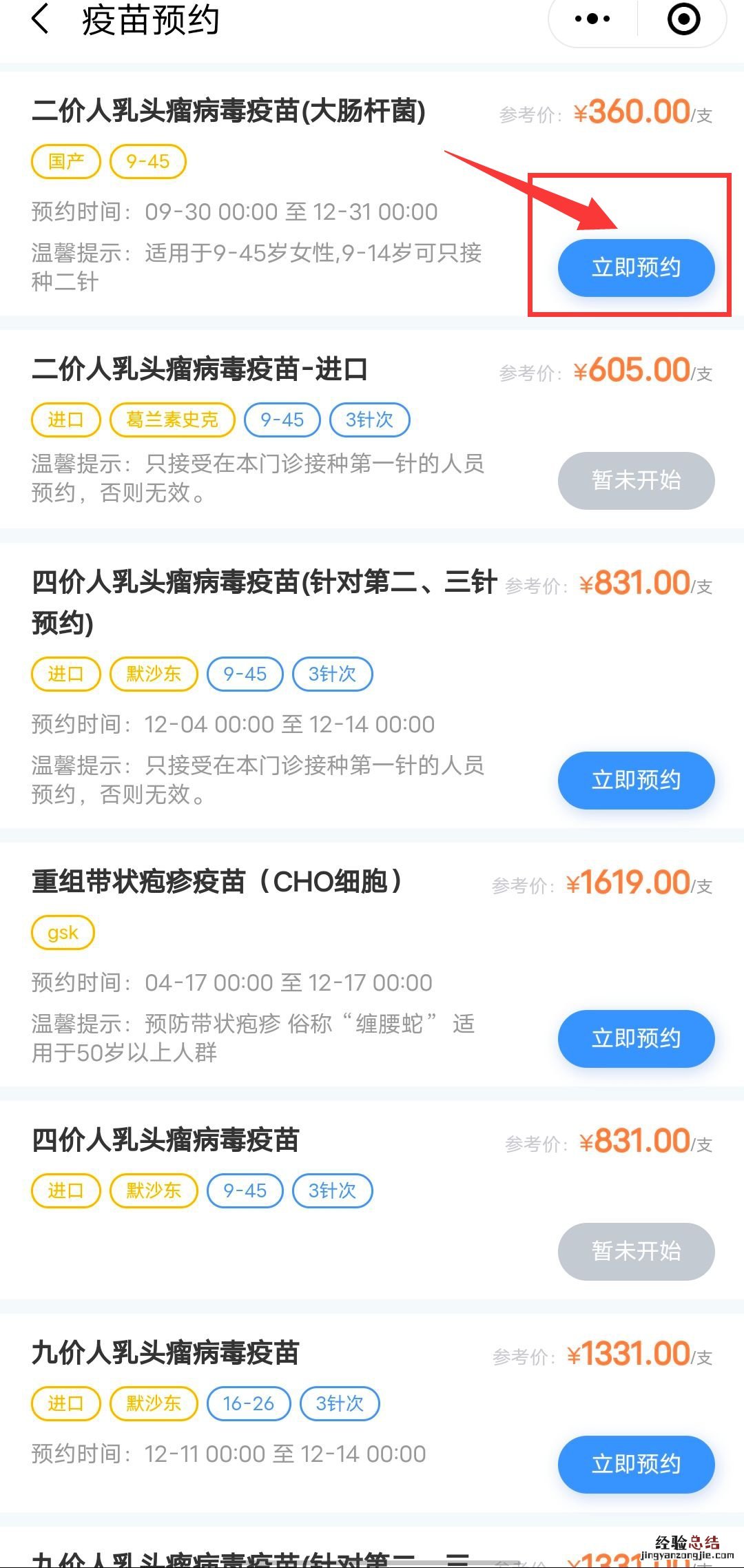Select the 国产 tag on the bivalent vaccine
This screenshot has width=744, height=1568.
(65, 161)
